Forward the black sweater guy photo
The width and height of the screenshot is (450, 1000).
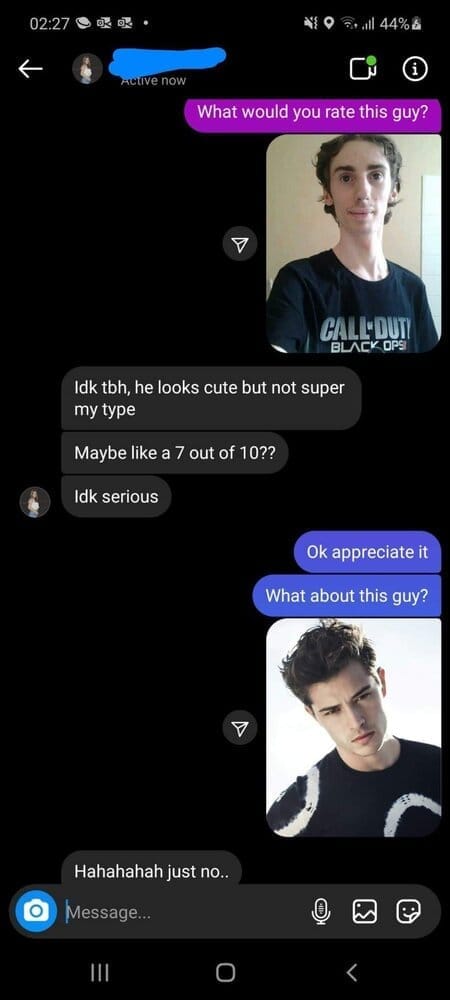240,728
